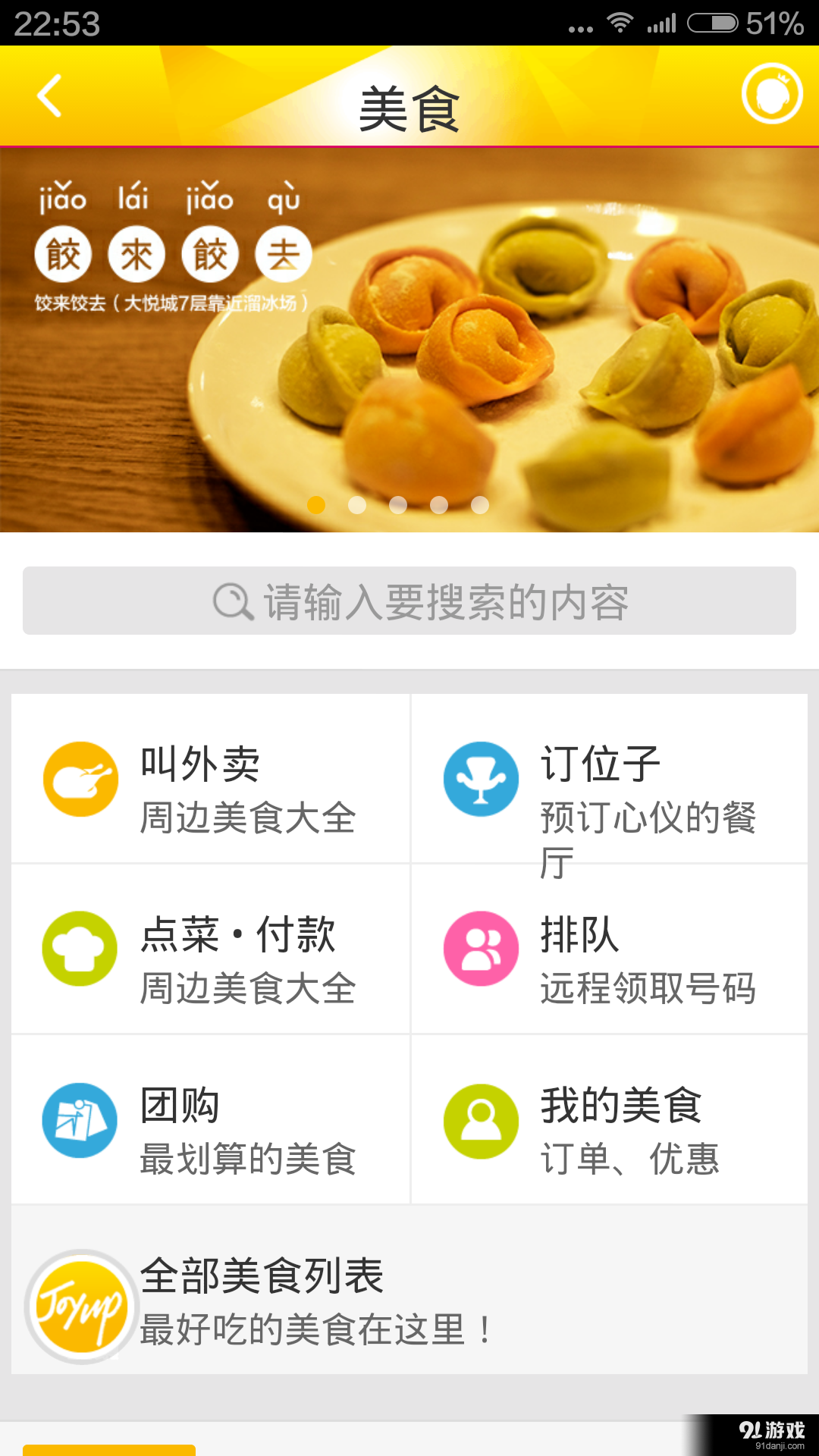
Task: Open the green 我的美食 profile icon
Action: coord(480,1120)
